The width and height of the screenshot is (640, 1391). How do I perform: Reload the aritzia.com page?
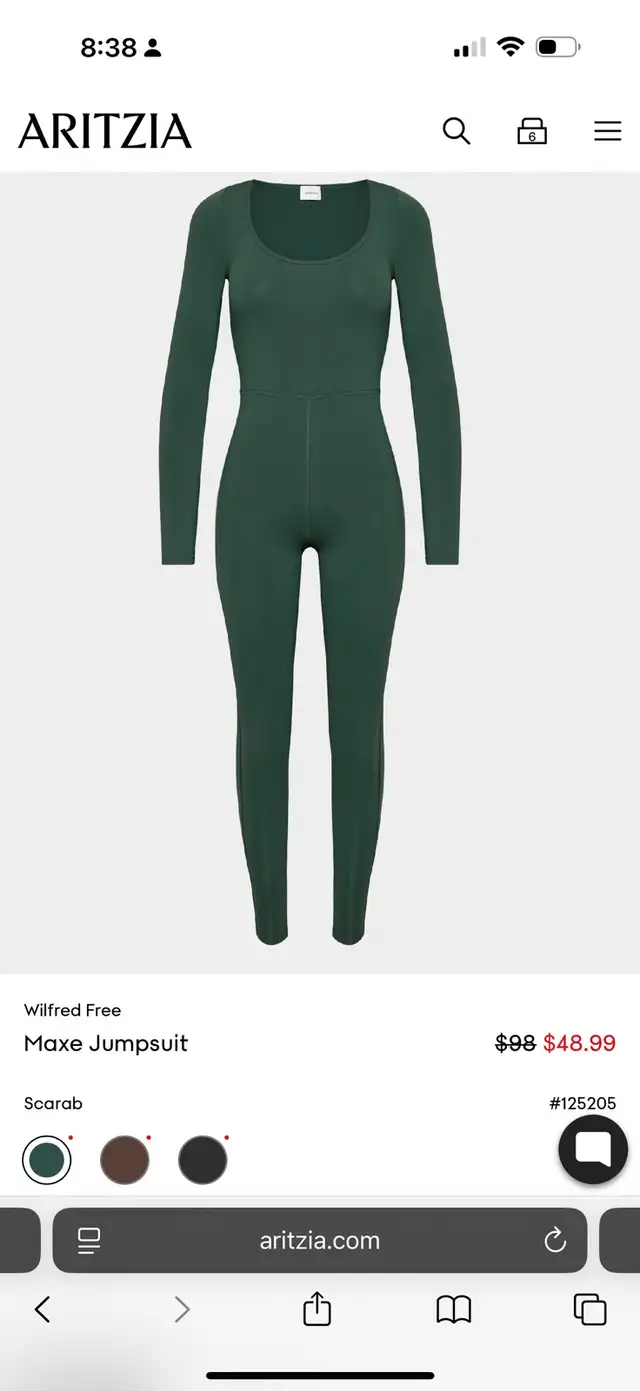(x=555, y=1241)
